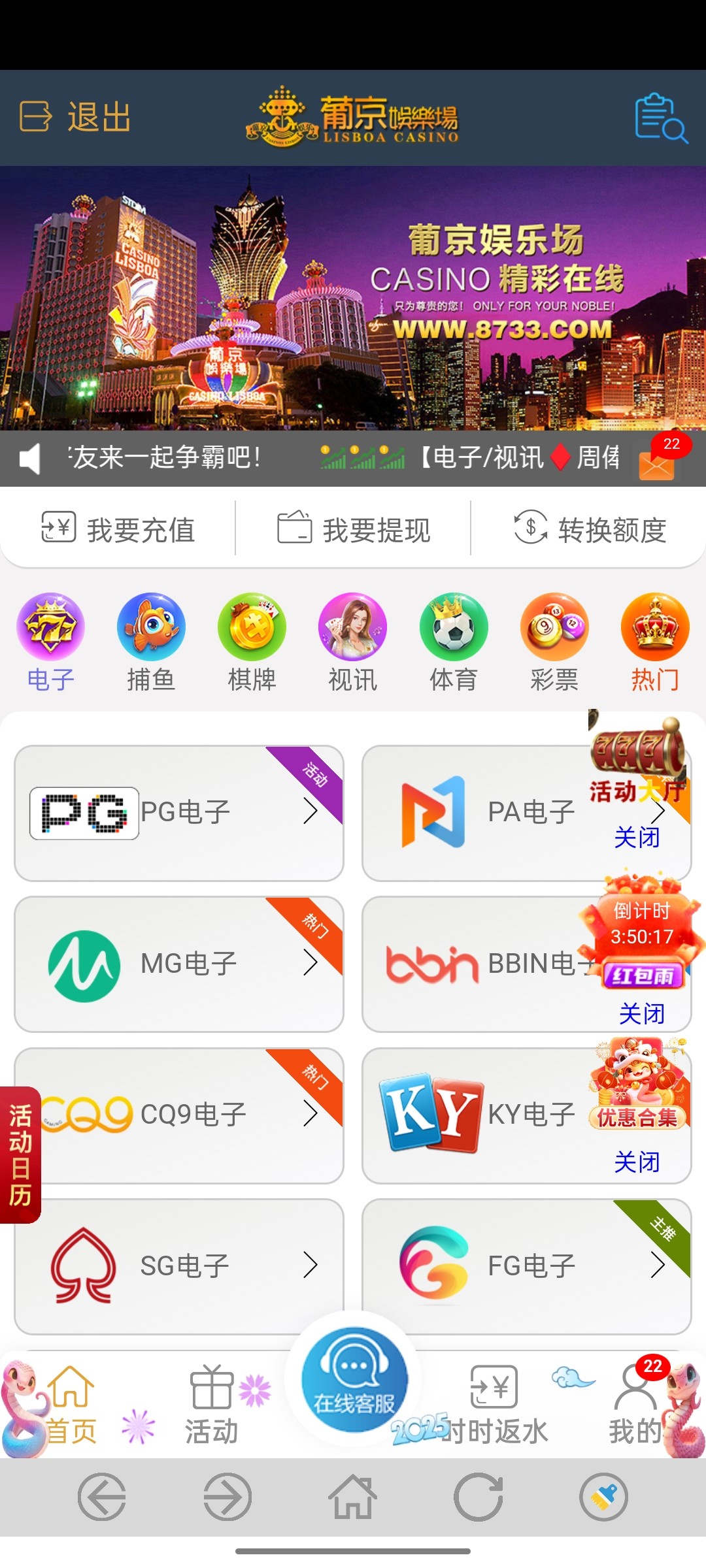The image size is (706, 1568).
Task: Tap the 退出 logout button
Action: (75, 118)
